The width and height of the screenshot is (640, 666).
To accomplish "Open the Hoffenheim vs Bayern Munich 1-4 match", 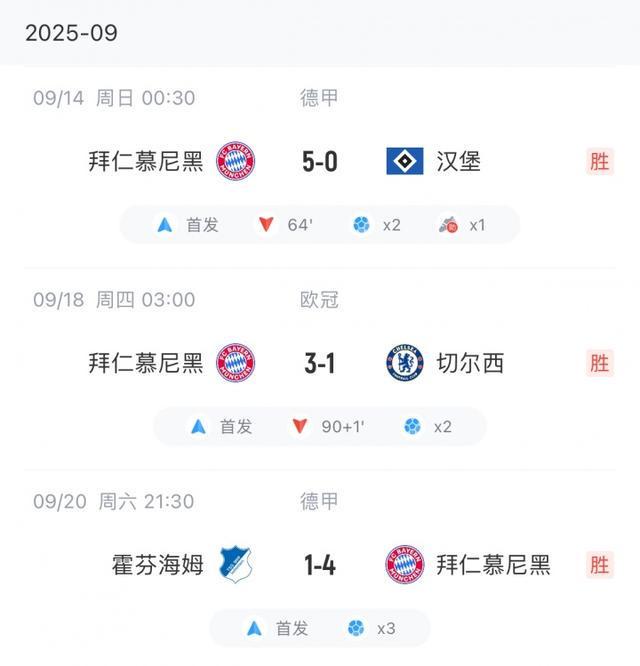I will tap(320, 565).
